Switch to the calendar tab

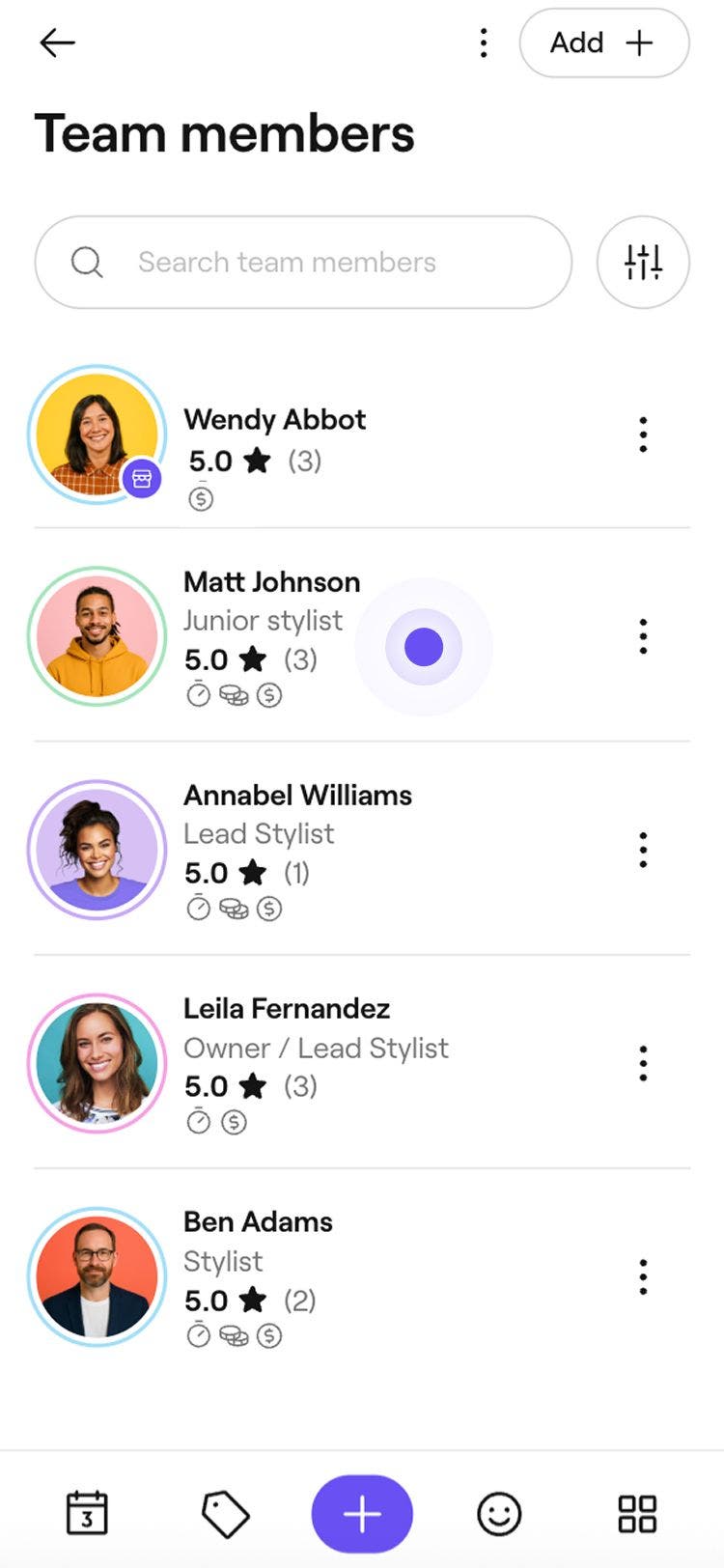pos(87,1513)
